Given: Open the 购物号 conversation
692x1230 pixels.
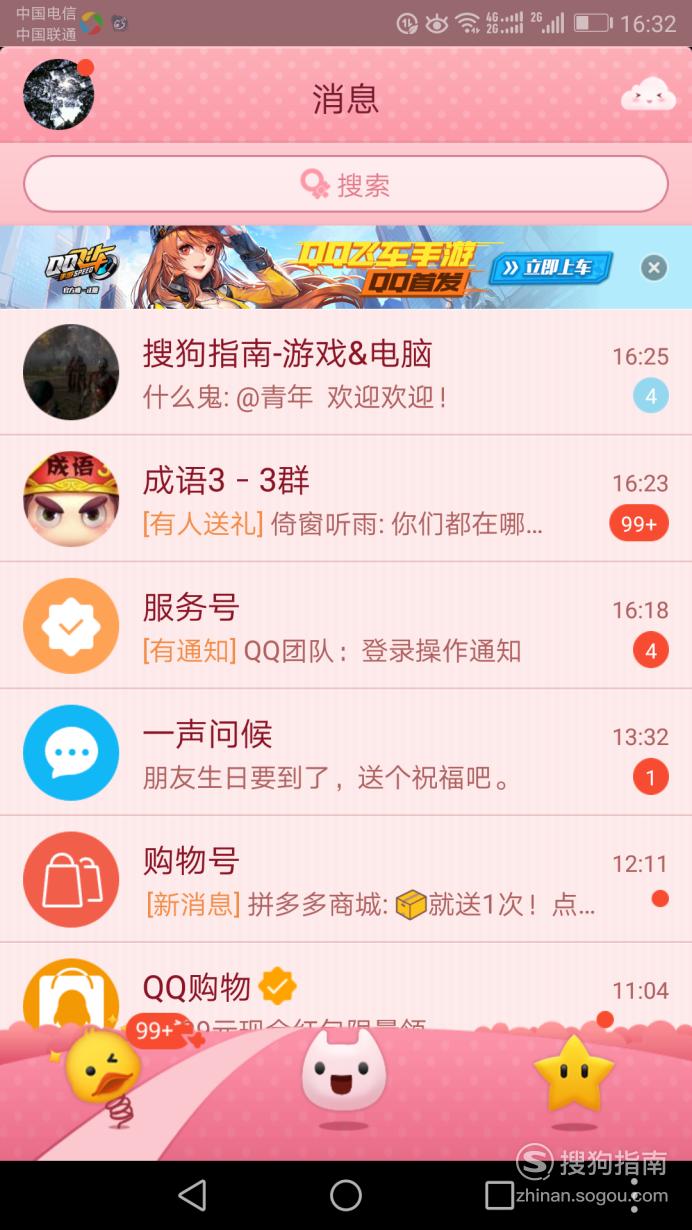Looking at the screenshot, I should 346,880.
